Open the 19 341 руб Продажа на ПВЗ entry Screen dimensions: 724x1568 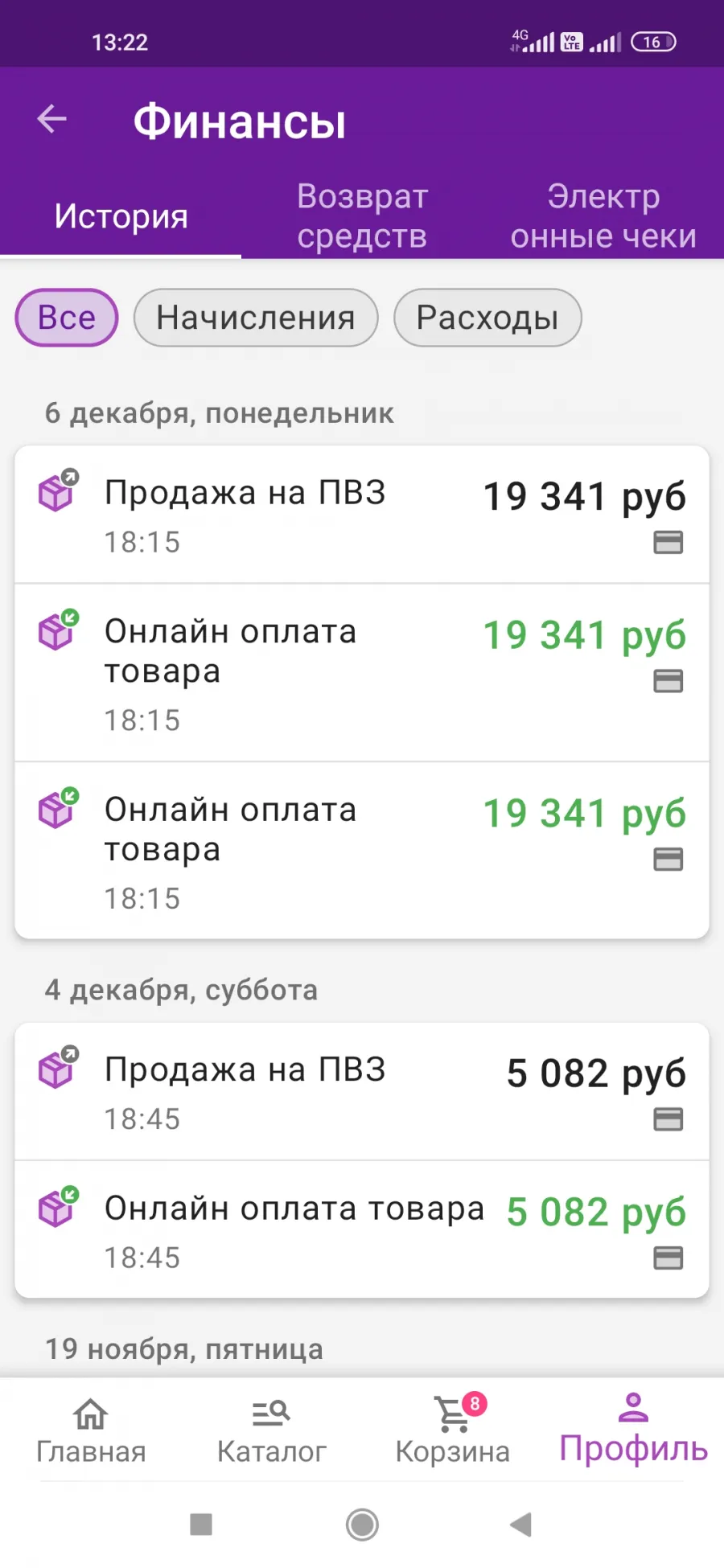[x=362, y=515]
